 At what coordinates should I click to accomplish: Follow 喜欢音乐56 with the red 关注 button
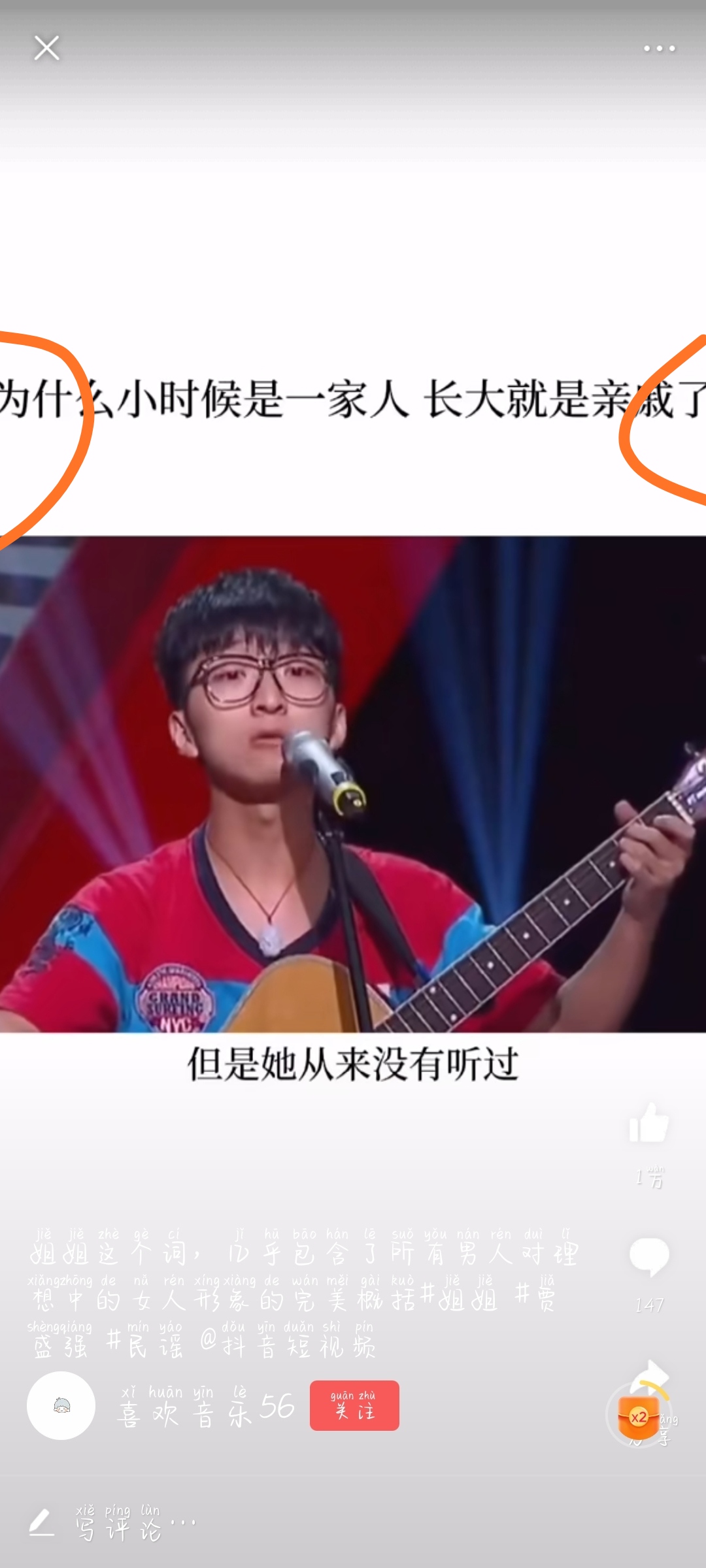(x=354, y=1405)
